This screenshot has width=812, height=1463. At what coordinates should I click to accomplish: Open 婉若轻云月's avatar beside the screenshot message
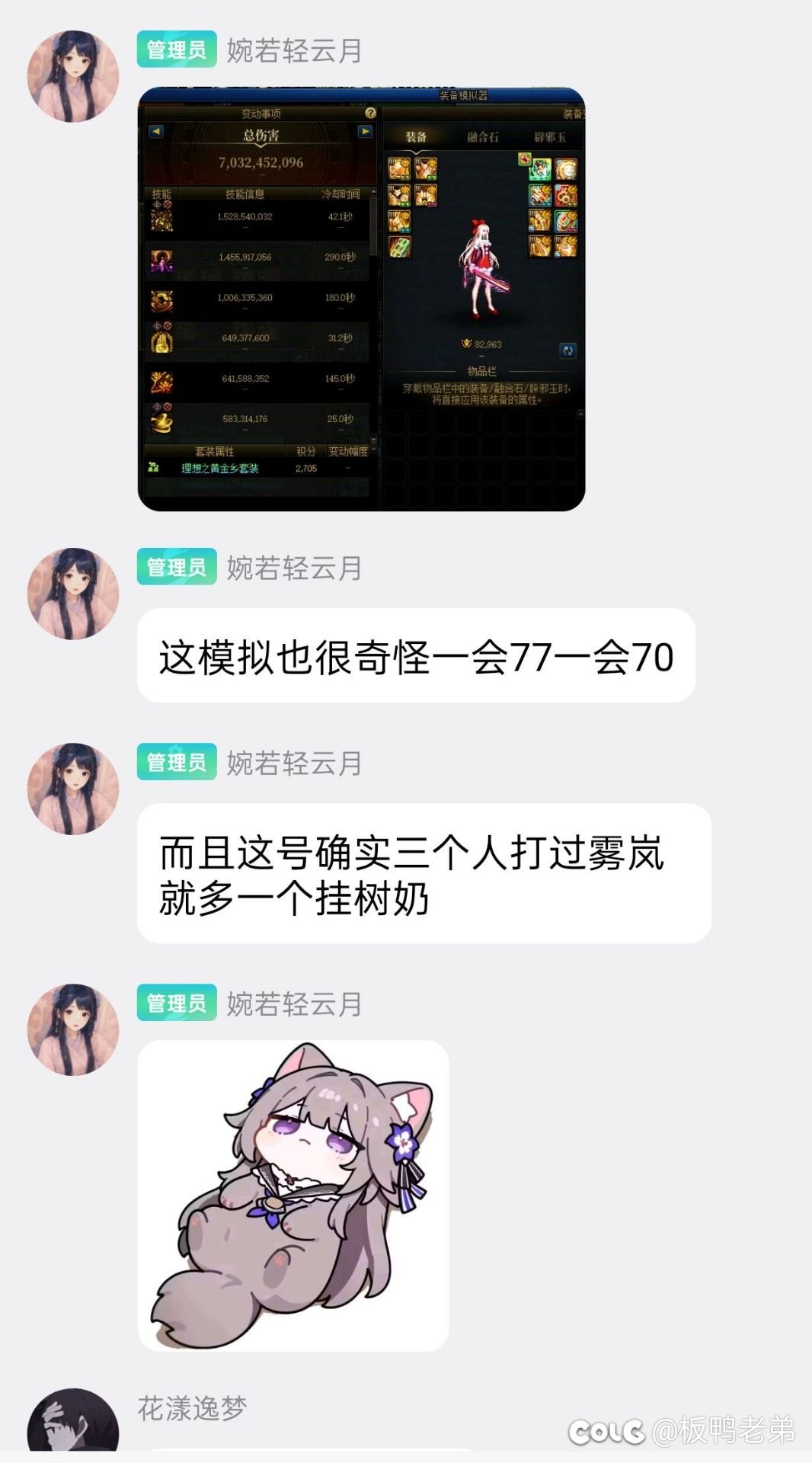(x=73, y=76)
